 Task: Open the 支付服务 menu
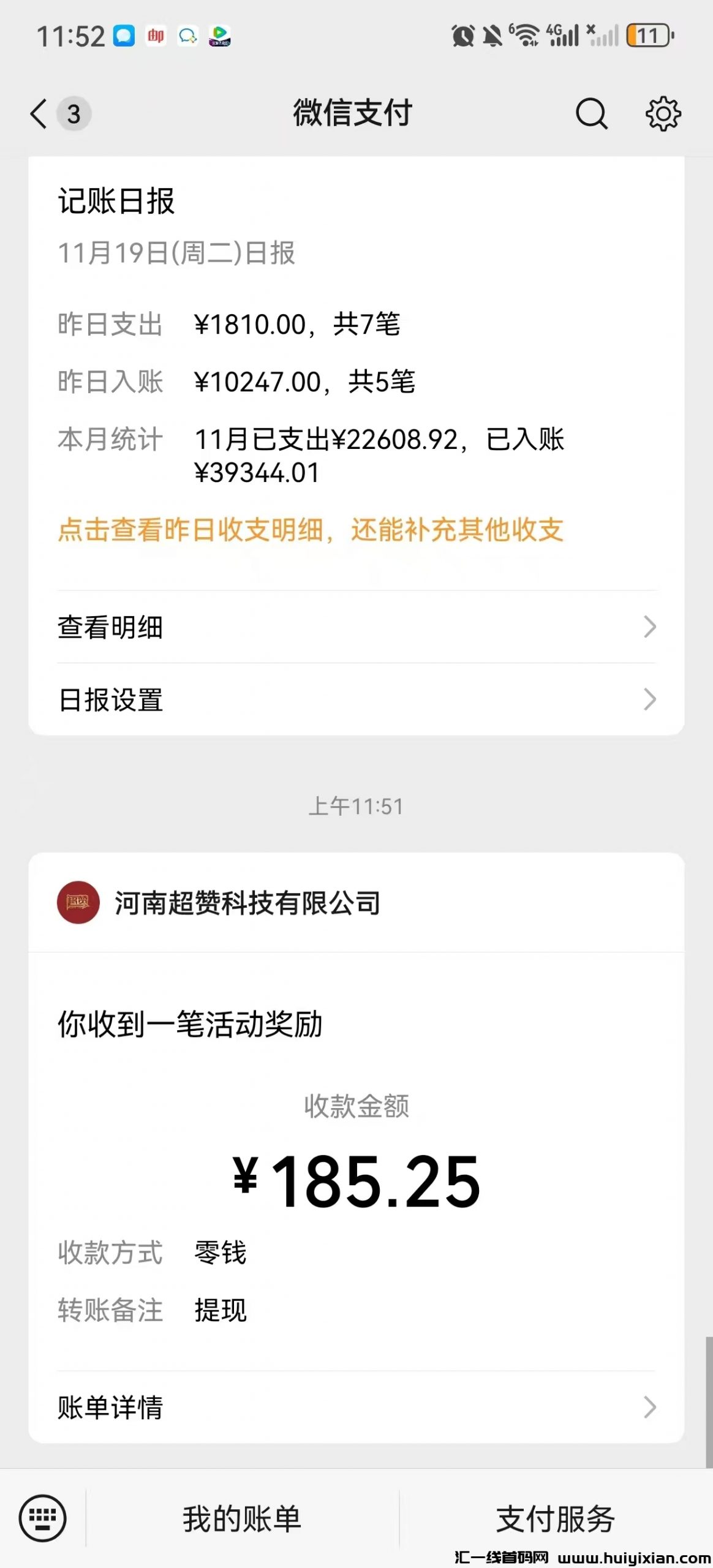tap(555, 1518)
